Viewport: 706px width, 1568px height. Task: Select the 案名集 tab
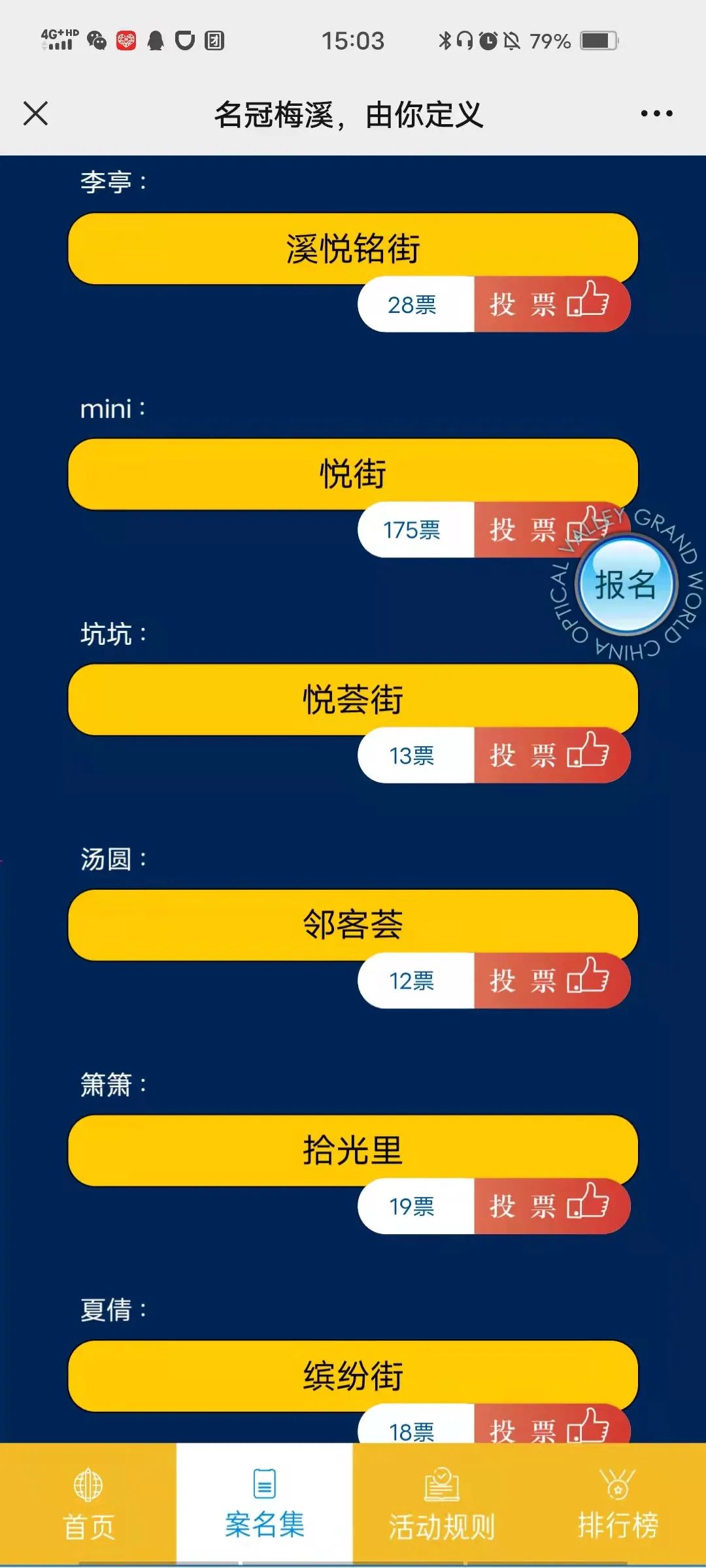tap(265, 1504)
